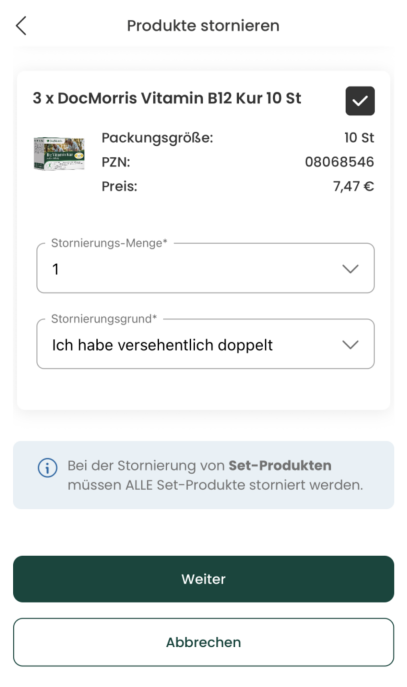Viewport: 407px width, 687px height.
Task: Go back using the top-left arrow
Action: (x=21, y=25)
